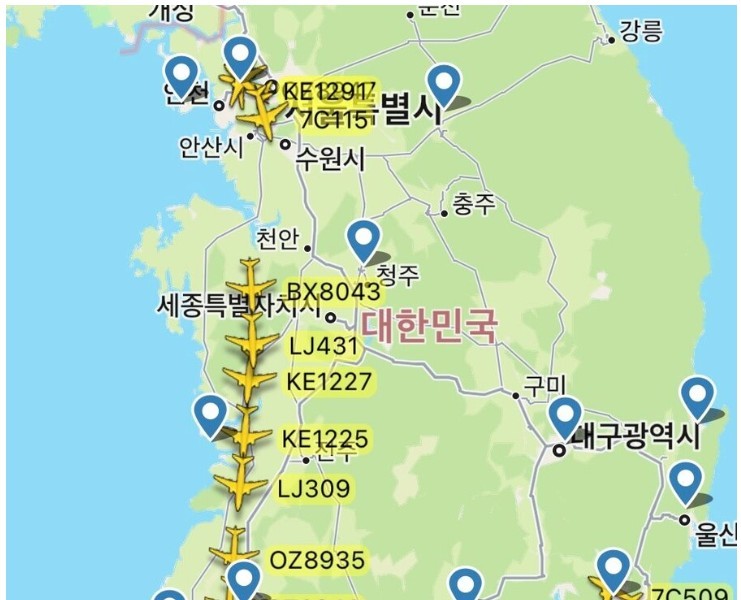The height and width of the screenshot is (600, 741).
Task: Tap the airport pin at 대구광역시
Action: [565, 417]
